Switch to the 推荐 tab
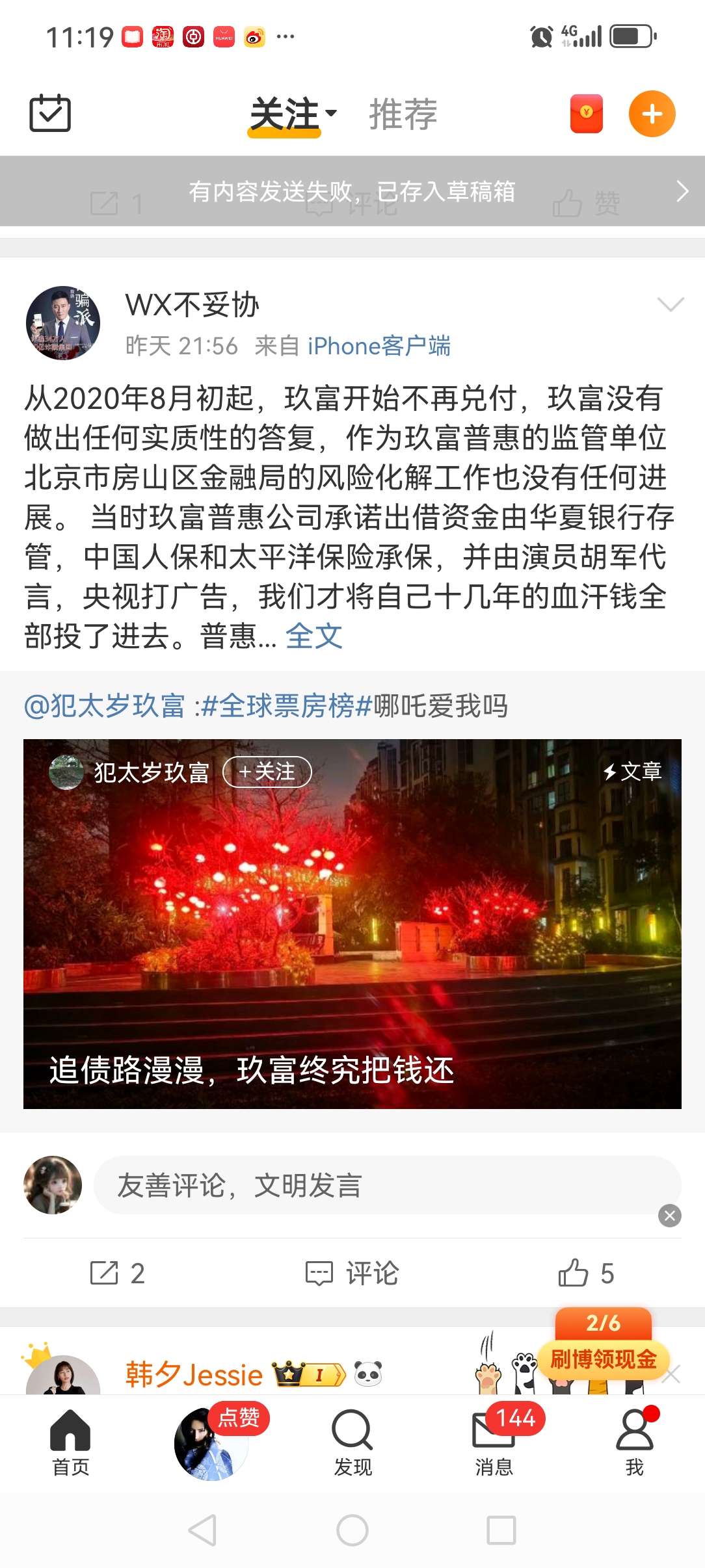 click(x=403, y=114)
